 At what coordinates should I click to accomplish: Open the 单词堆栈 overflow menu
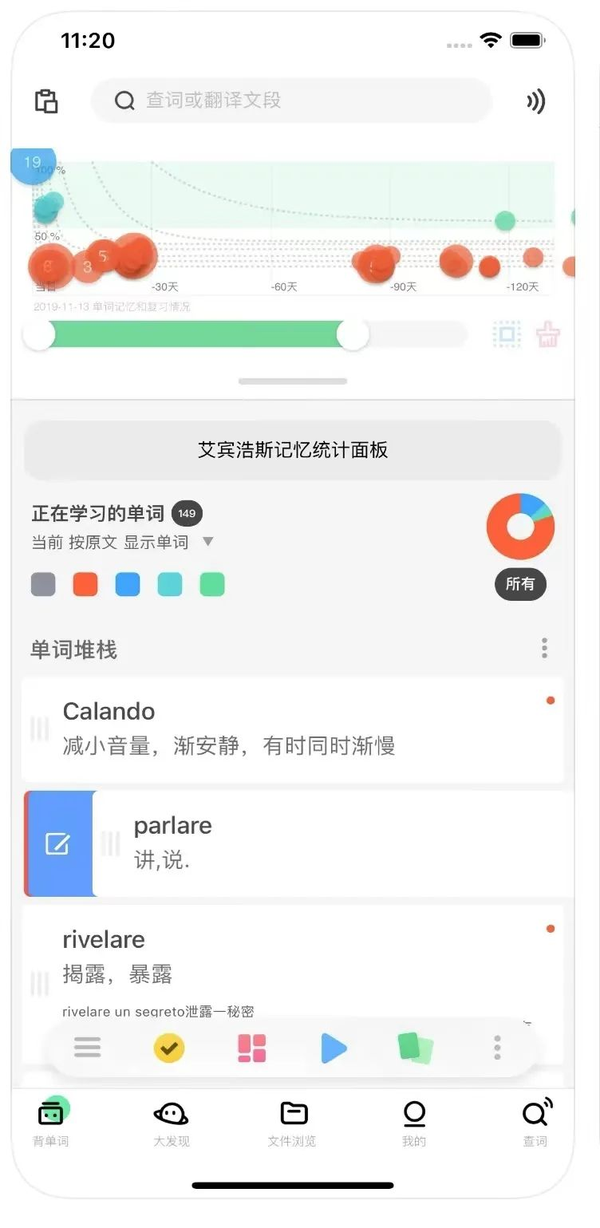pyautogui.click(x=544, y=649)
